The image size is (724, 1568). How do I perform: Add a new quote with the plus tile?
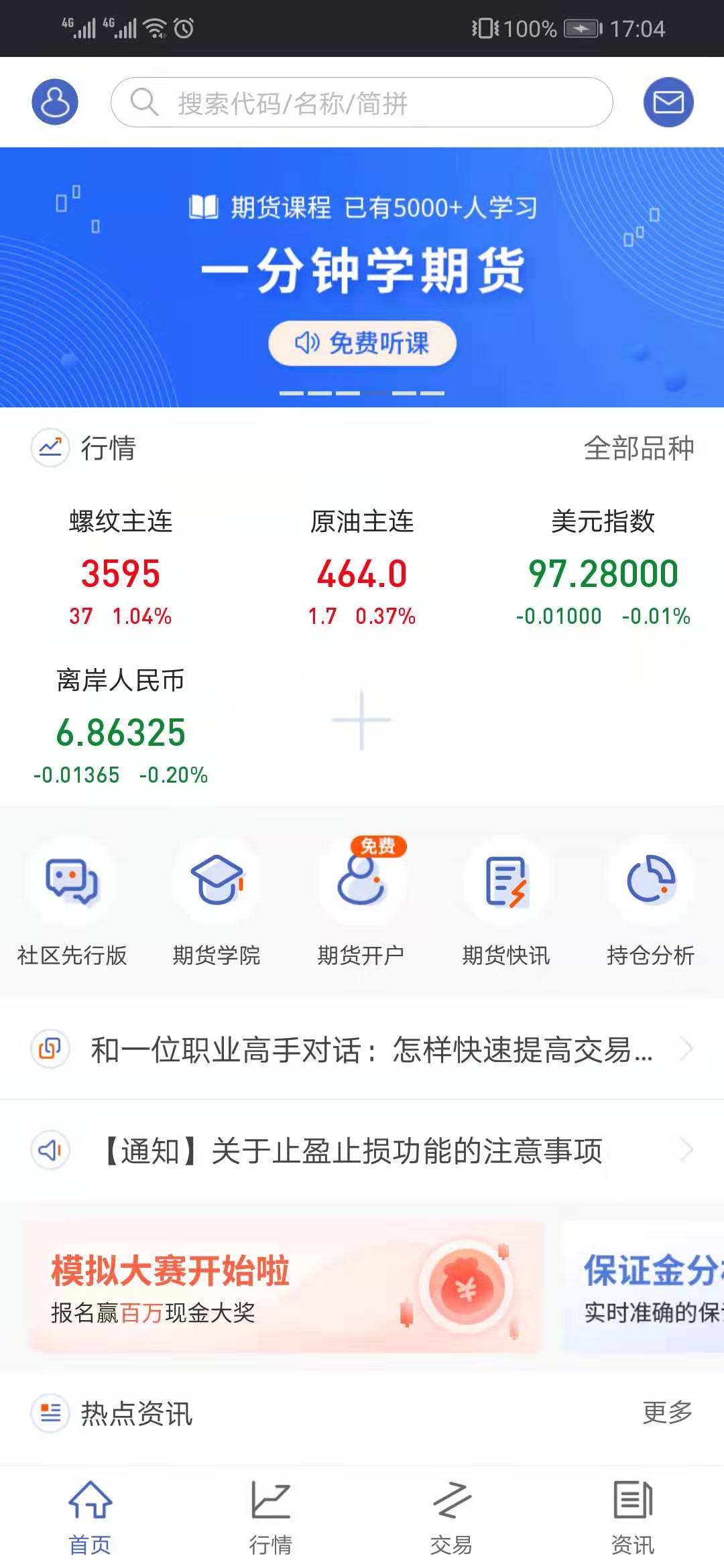[362, 720]
